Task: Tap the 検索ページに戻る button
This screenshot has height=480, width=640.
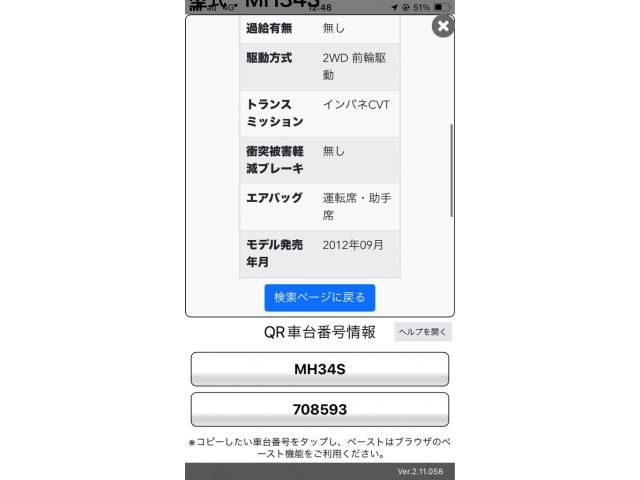Action: pyautogui.click(x=320, y=297)
